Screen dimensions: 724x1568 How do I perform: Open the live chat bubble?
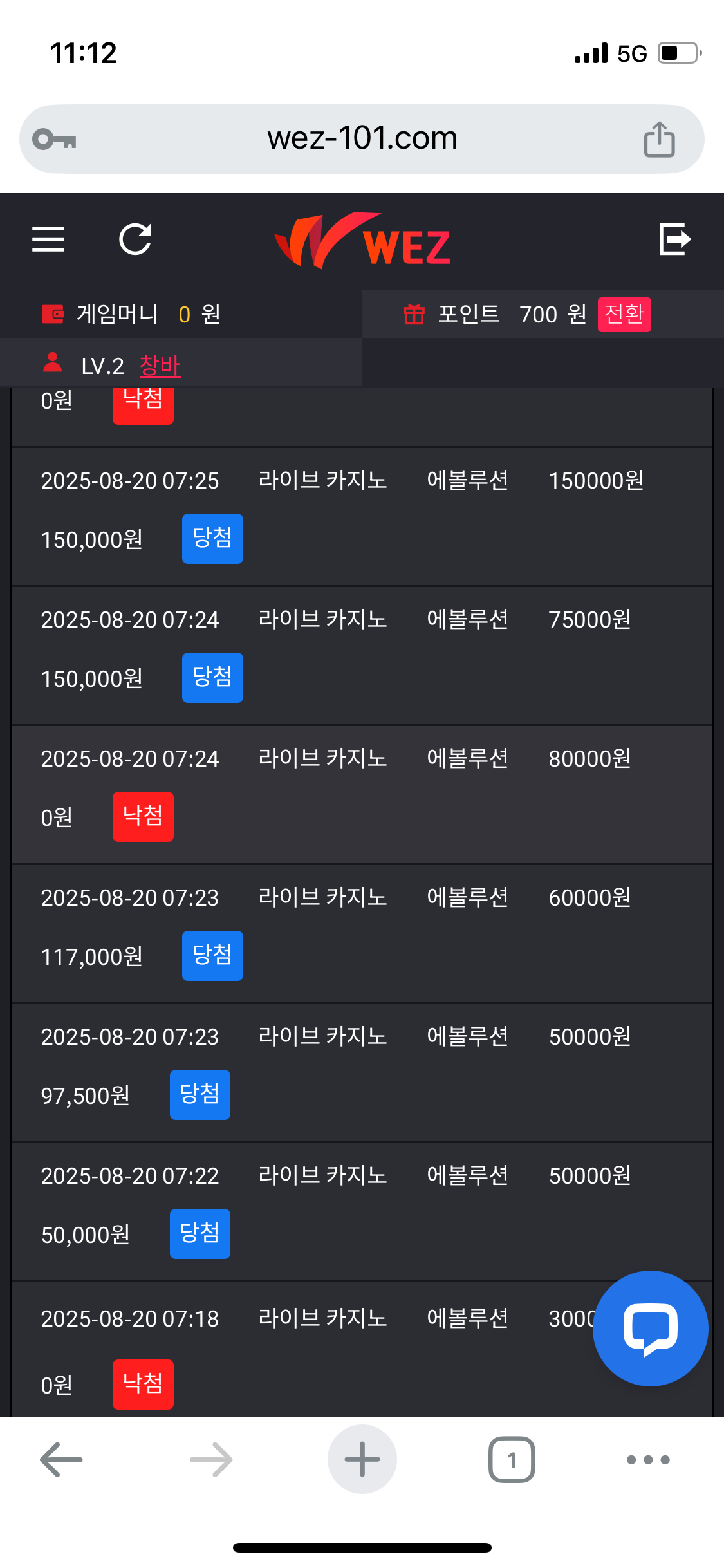(650, 1328)
